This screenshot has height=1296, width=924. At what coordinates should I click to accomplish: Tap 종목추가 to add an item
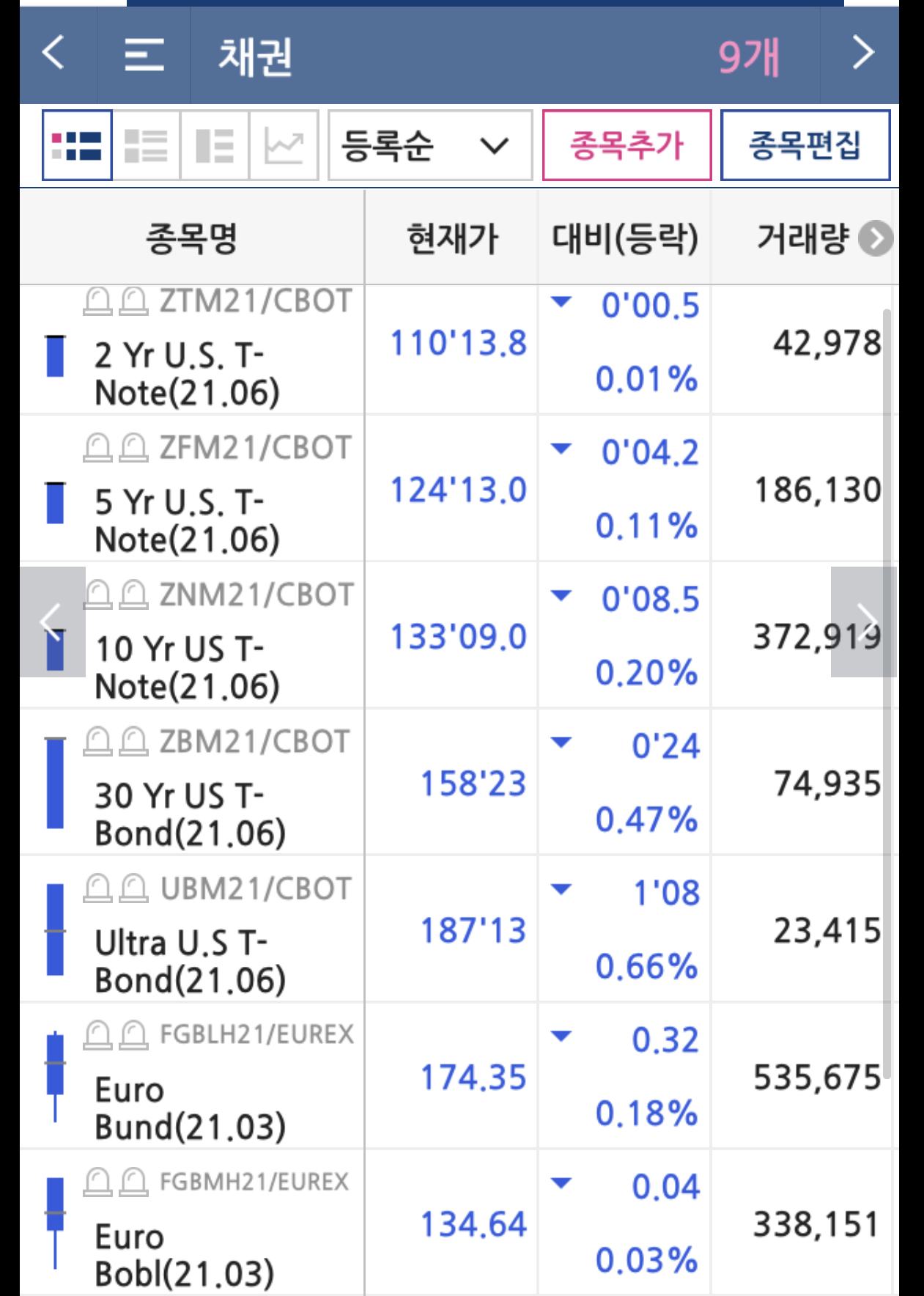coord(627,145)
